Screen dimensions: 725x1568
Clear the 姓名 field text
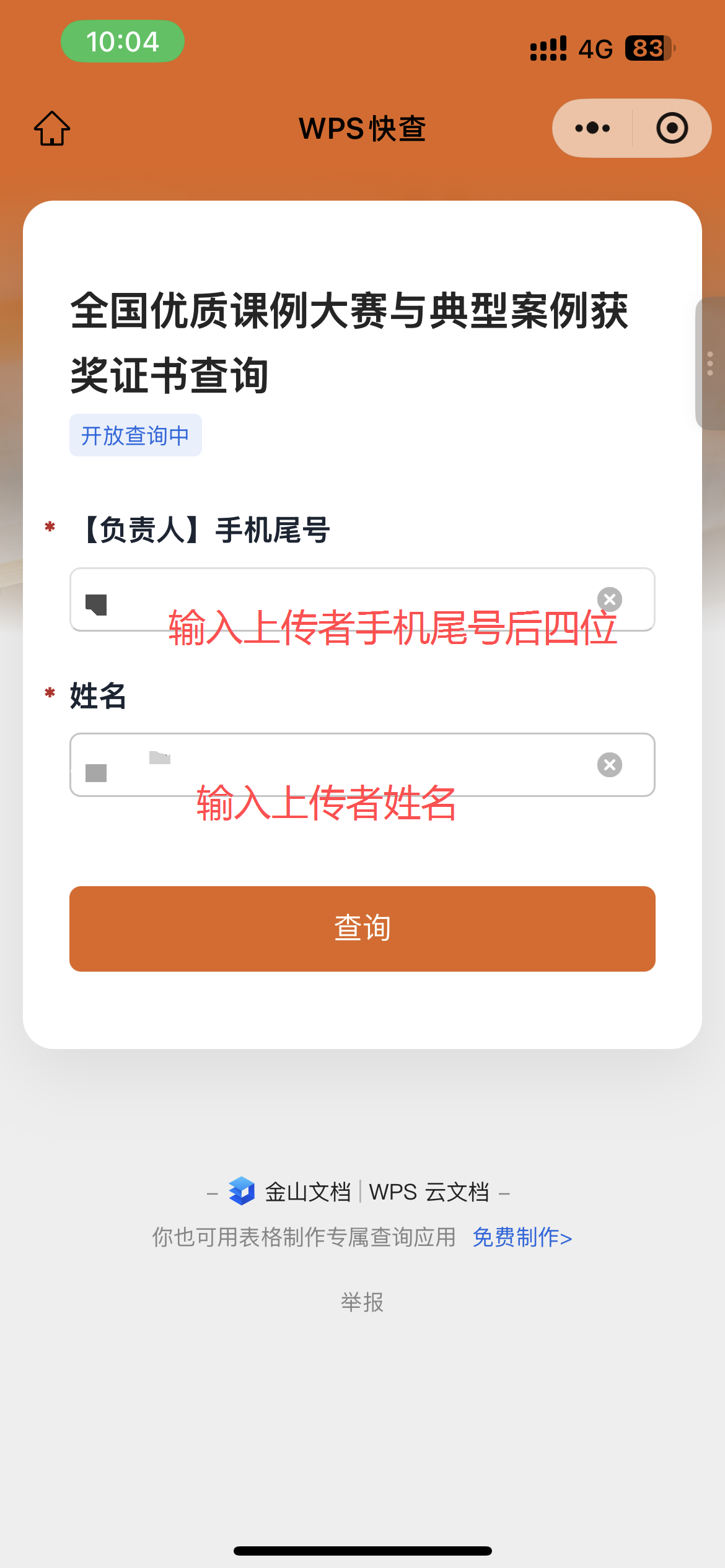click(x=610, y=765)
